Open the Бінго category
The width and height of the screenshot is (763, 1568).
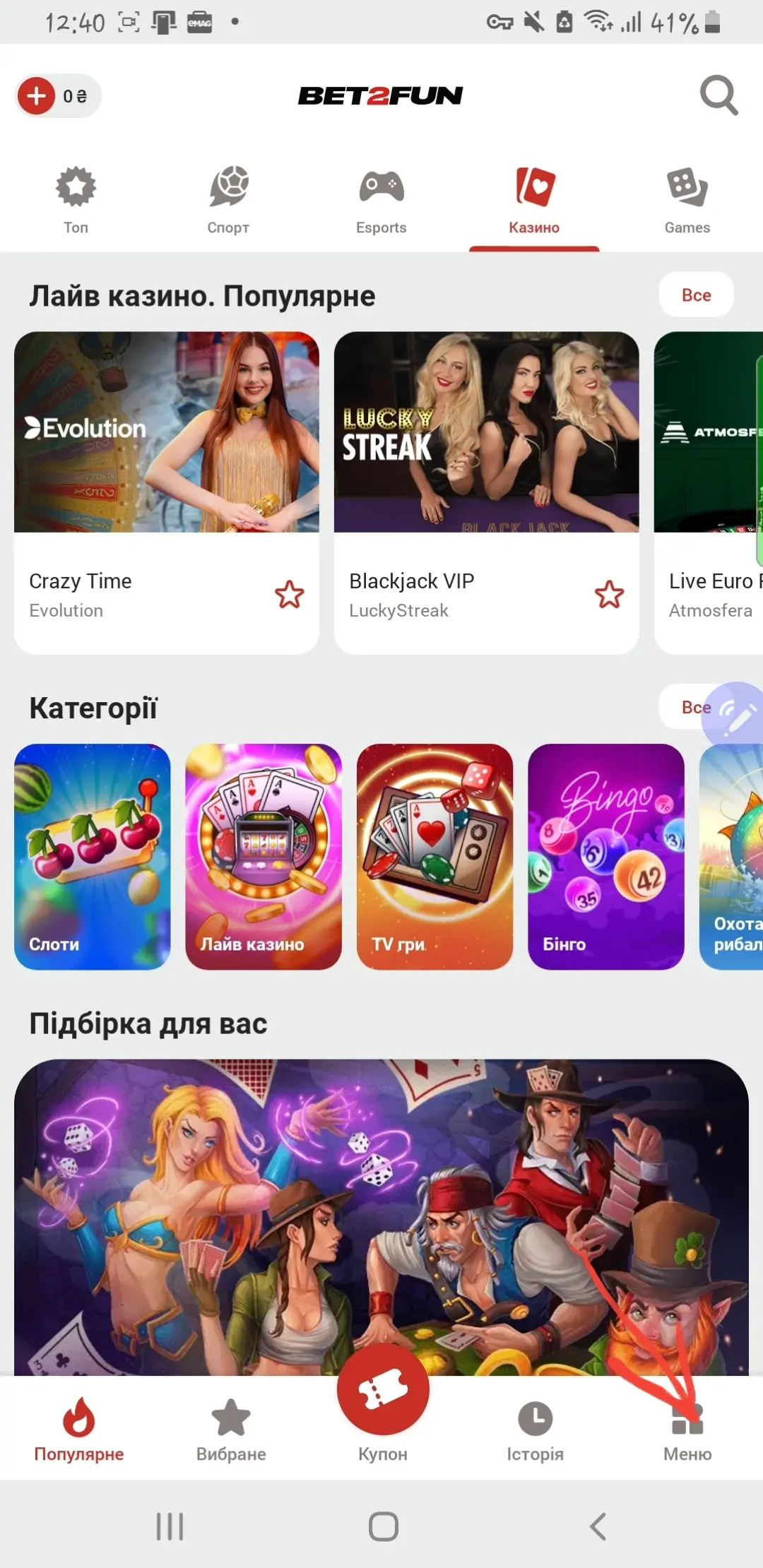coord(605,856)
